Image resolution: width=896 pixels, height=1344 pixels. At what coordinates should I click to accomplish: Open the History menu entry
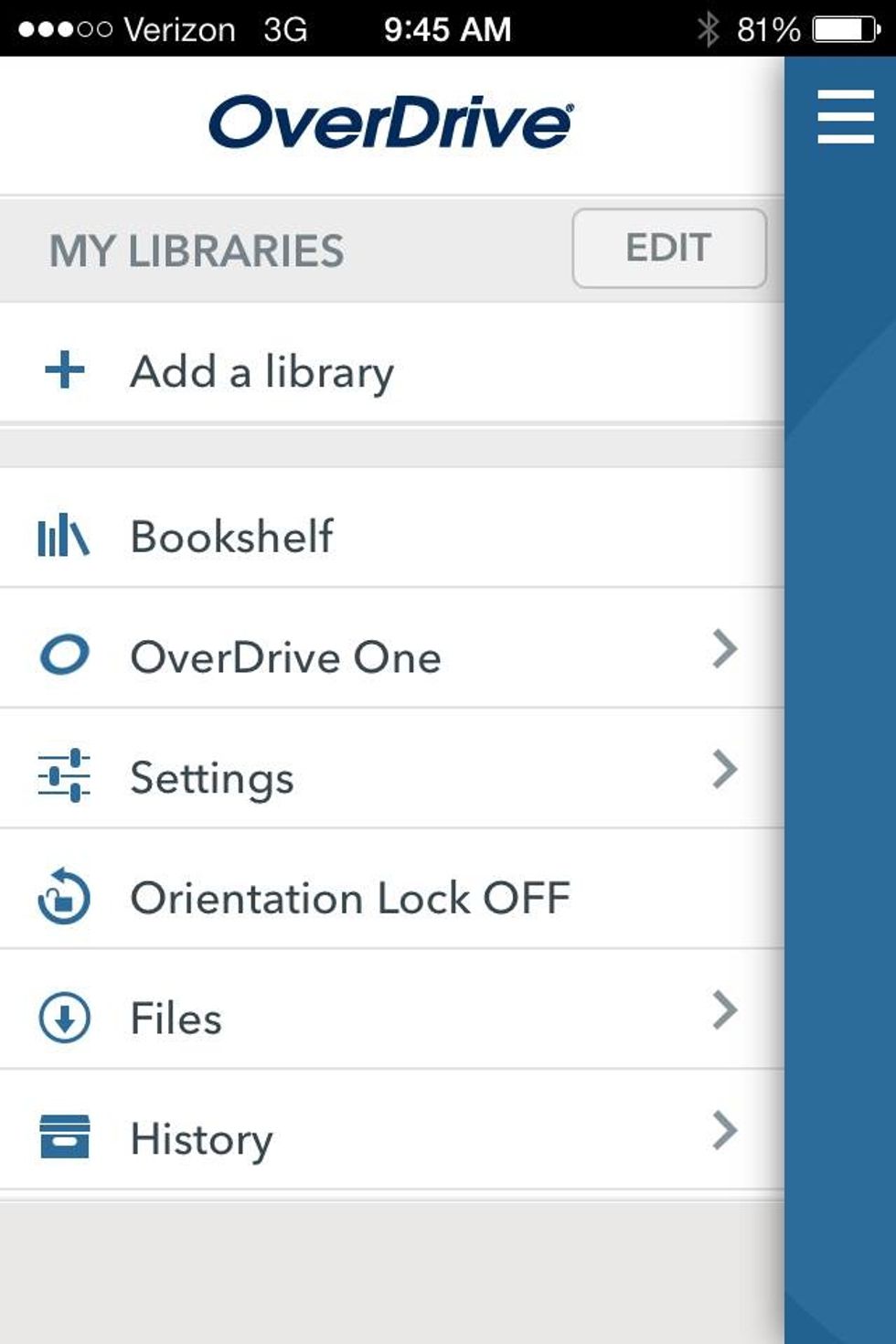(x=201, y=1136)
